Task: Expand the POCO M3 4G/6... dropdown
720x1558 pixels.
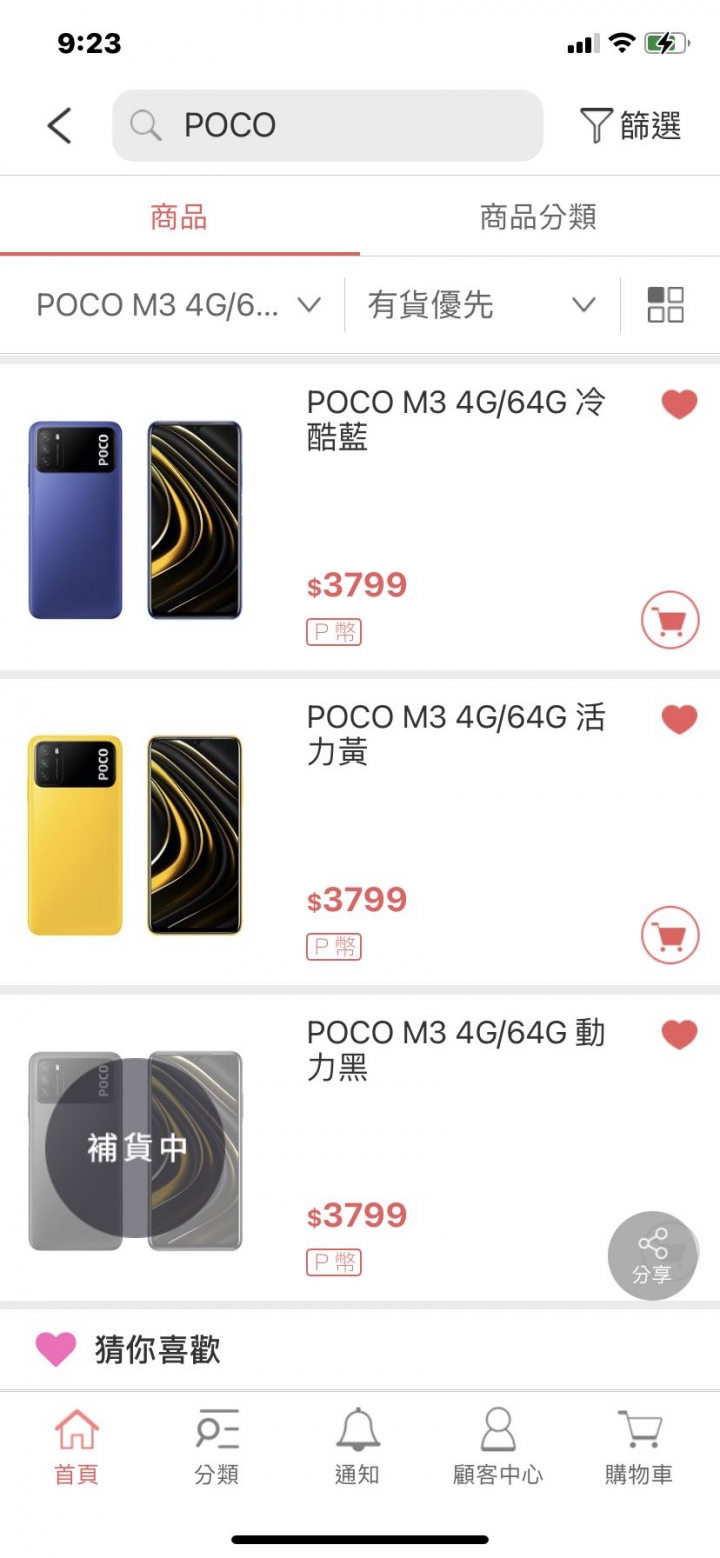Action: [x=178, y=305]
